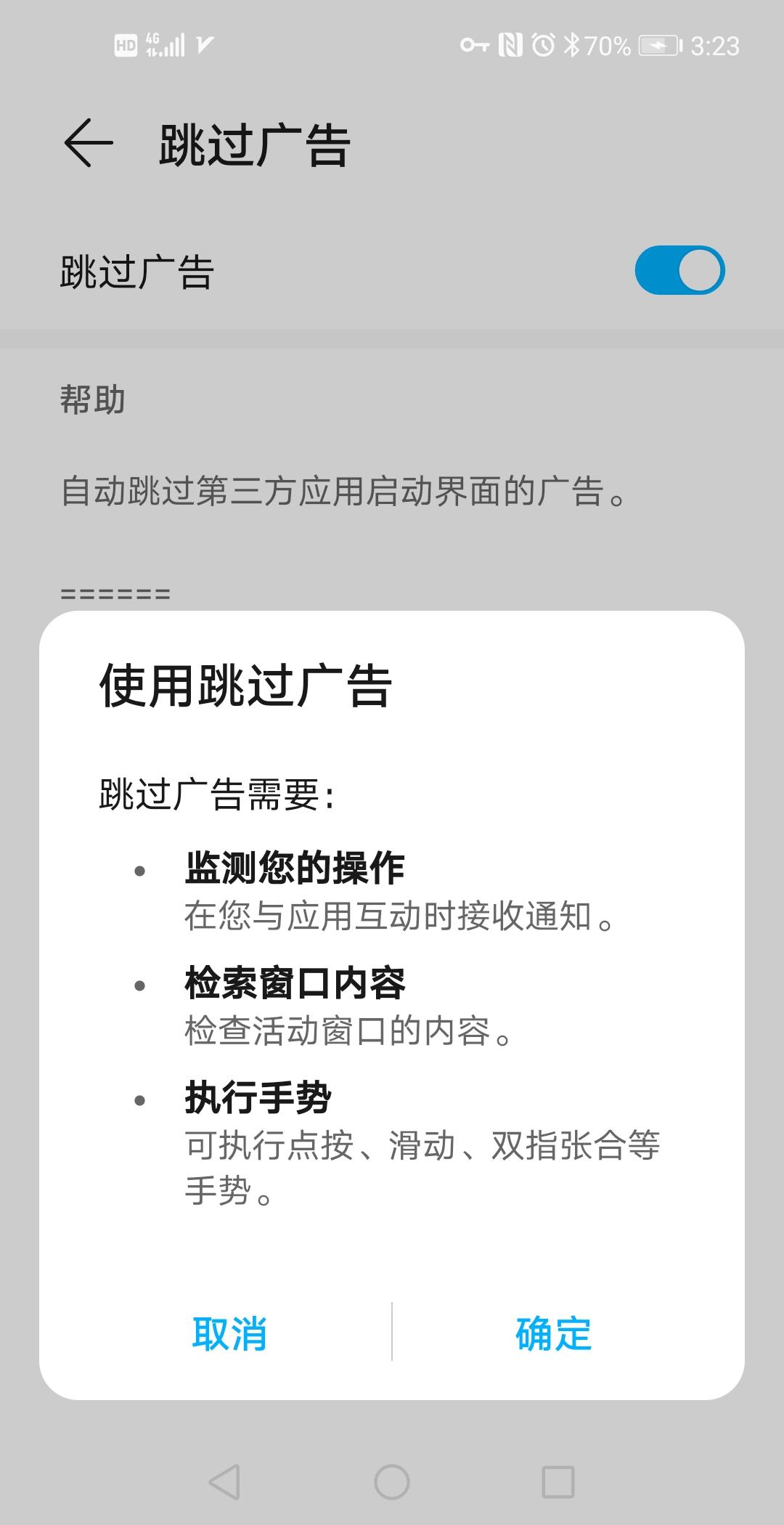Tap the NFC icon in status bar
Screen dimensions: 784x1525
point(508,45)
